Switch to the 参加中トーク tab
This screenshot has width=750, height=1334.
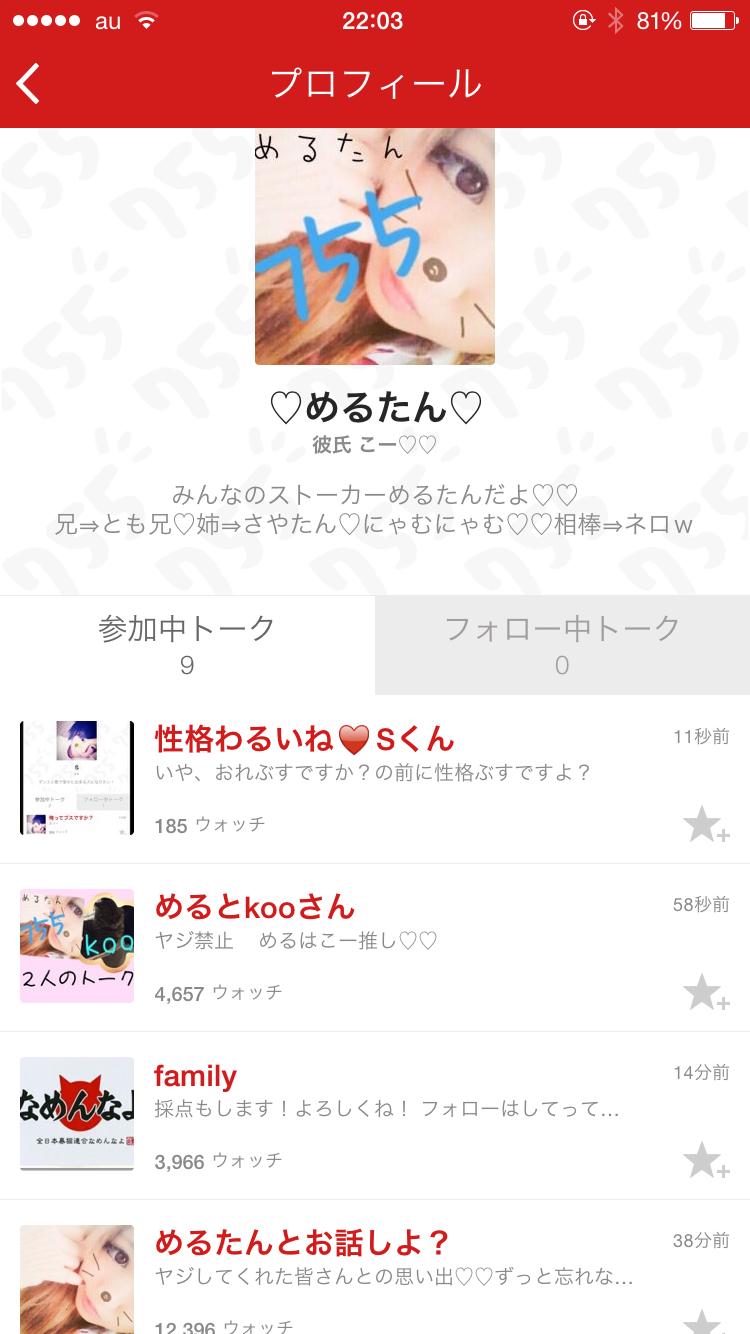pyautogui.click(x=187, y=645)
